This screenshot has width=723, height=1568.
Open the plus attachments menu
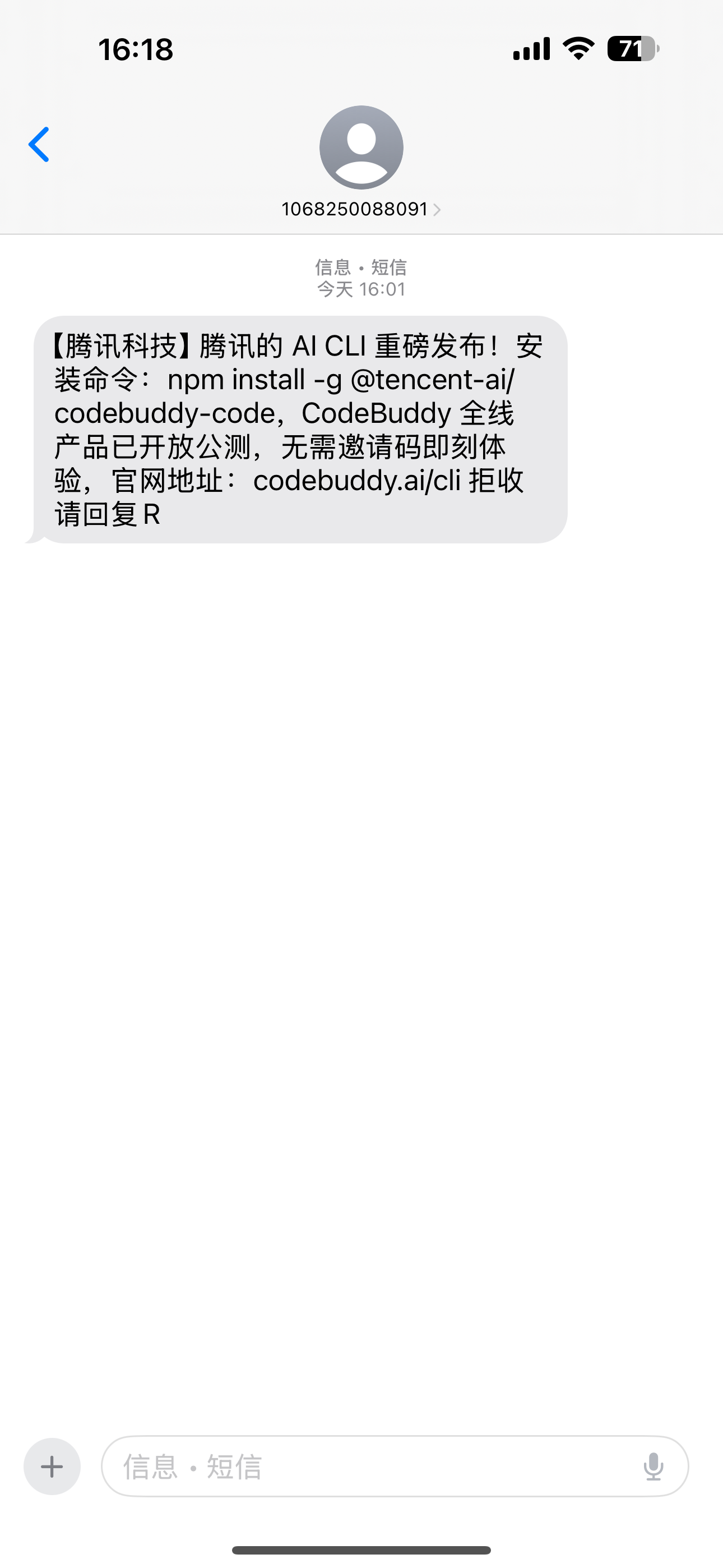click(52, 1467)
